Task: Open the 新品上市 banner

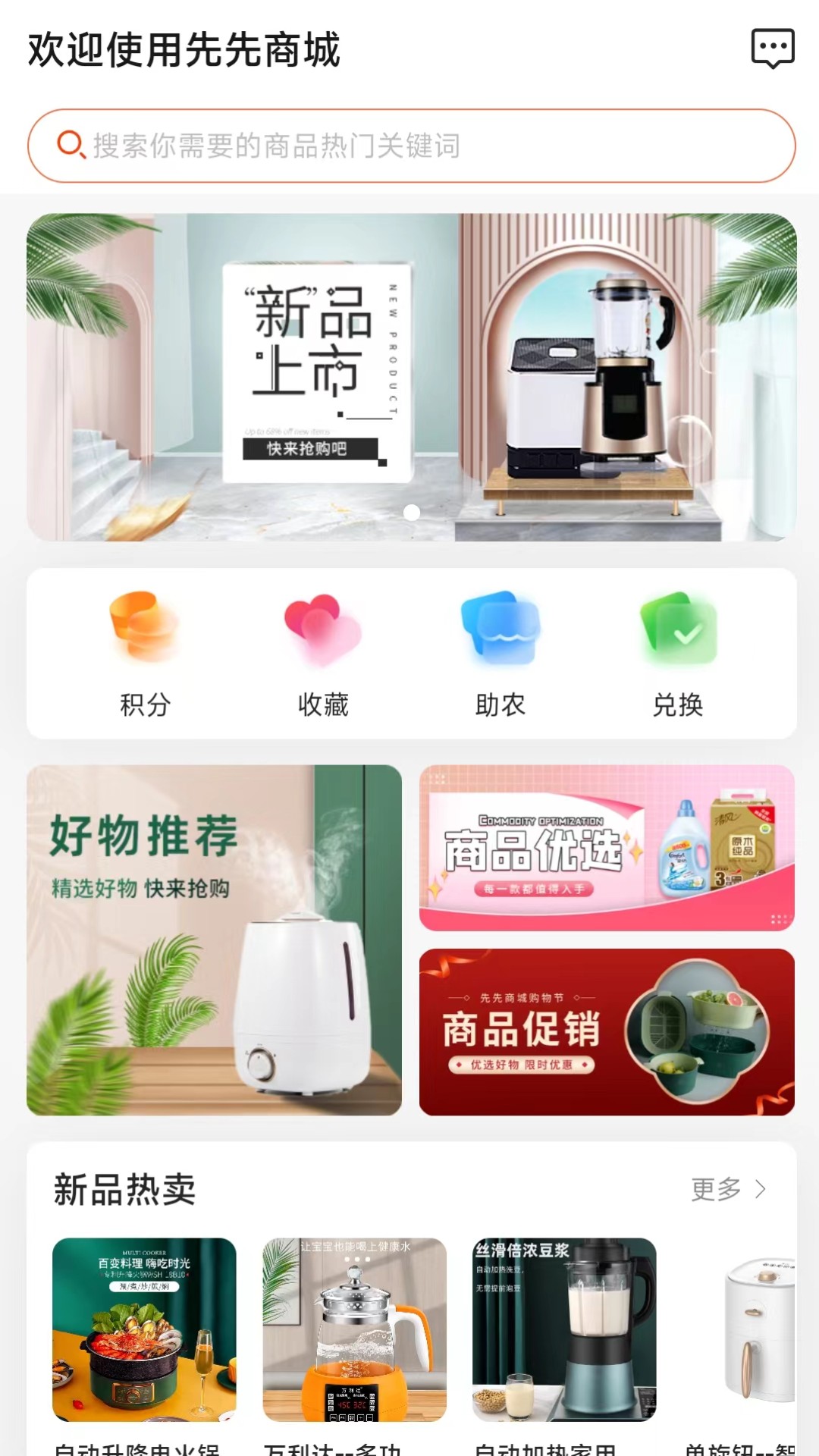Action: pos(411,377)
